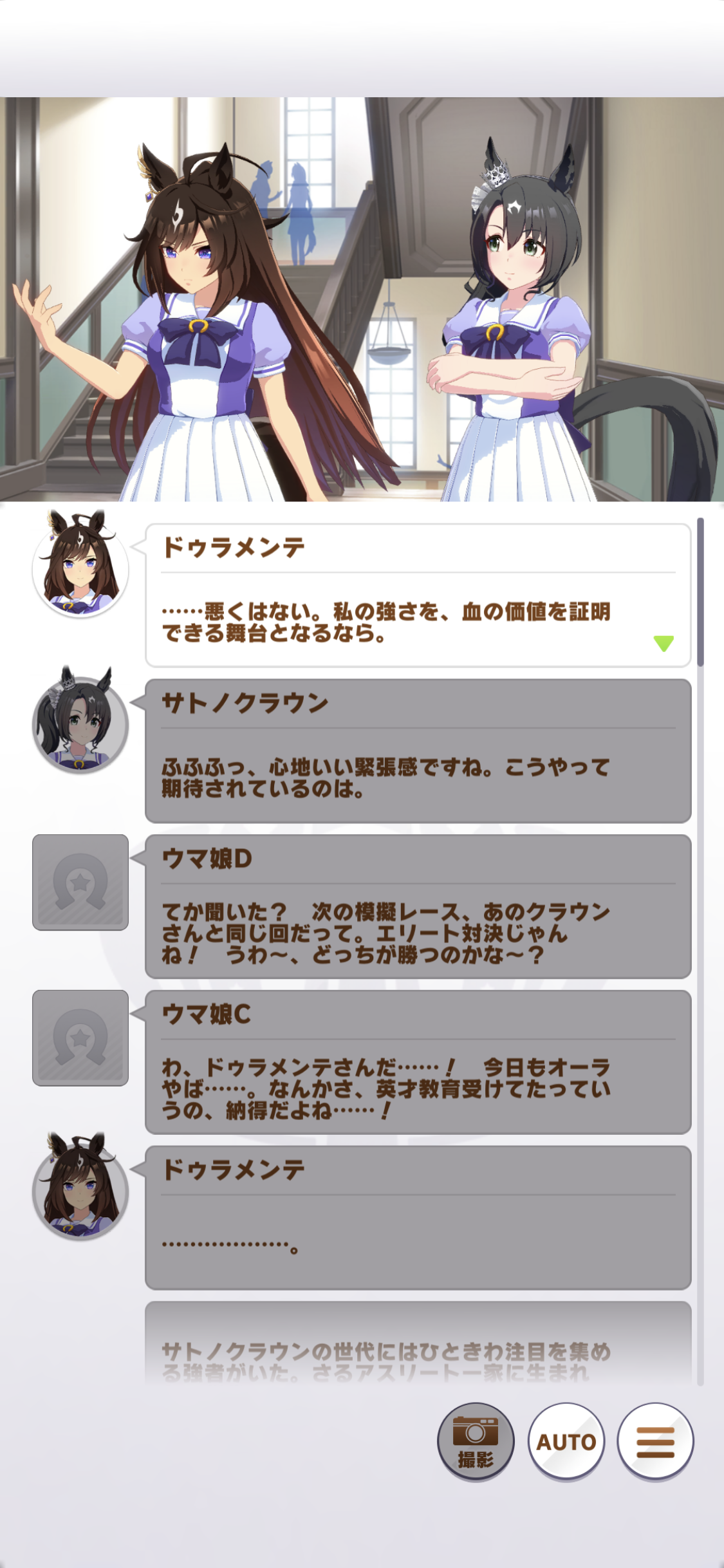Toggle AUTO story playback
This screenshot has height=1568, width=724.
tap(566, 1441)
